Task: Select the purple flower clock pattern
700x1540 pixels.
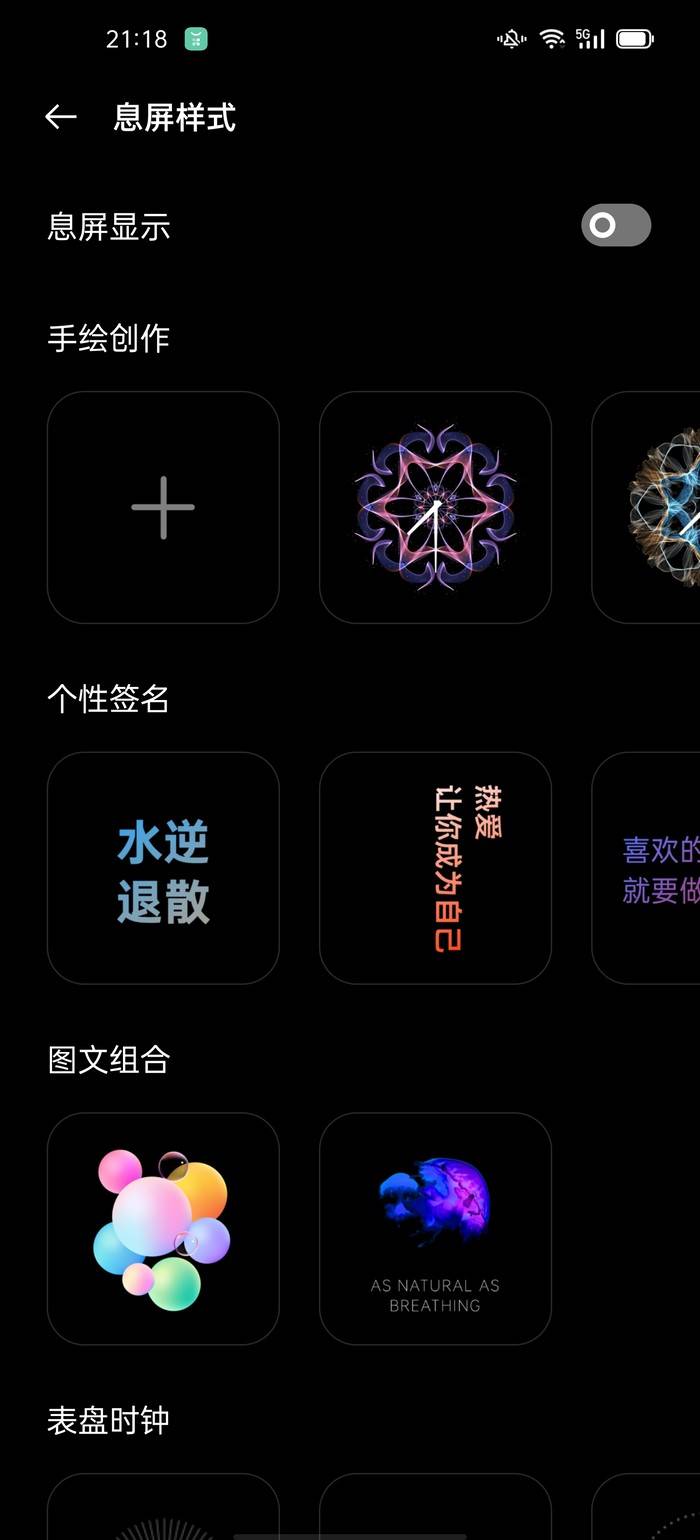Action: tap(435, 507)
